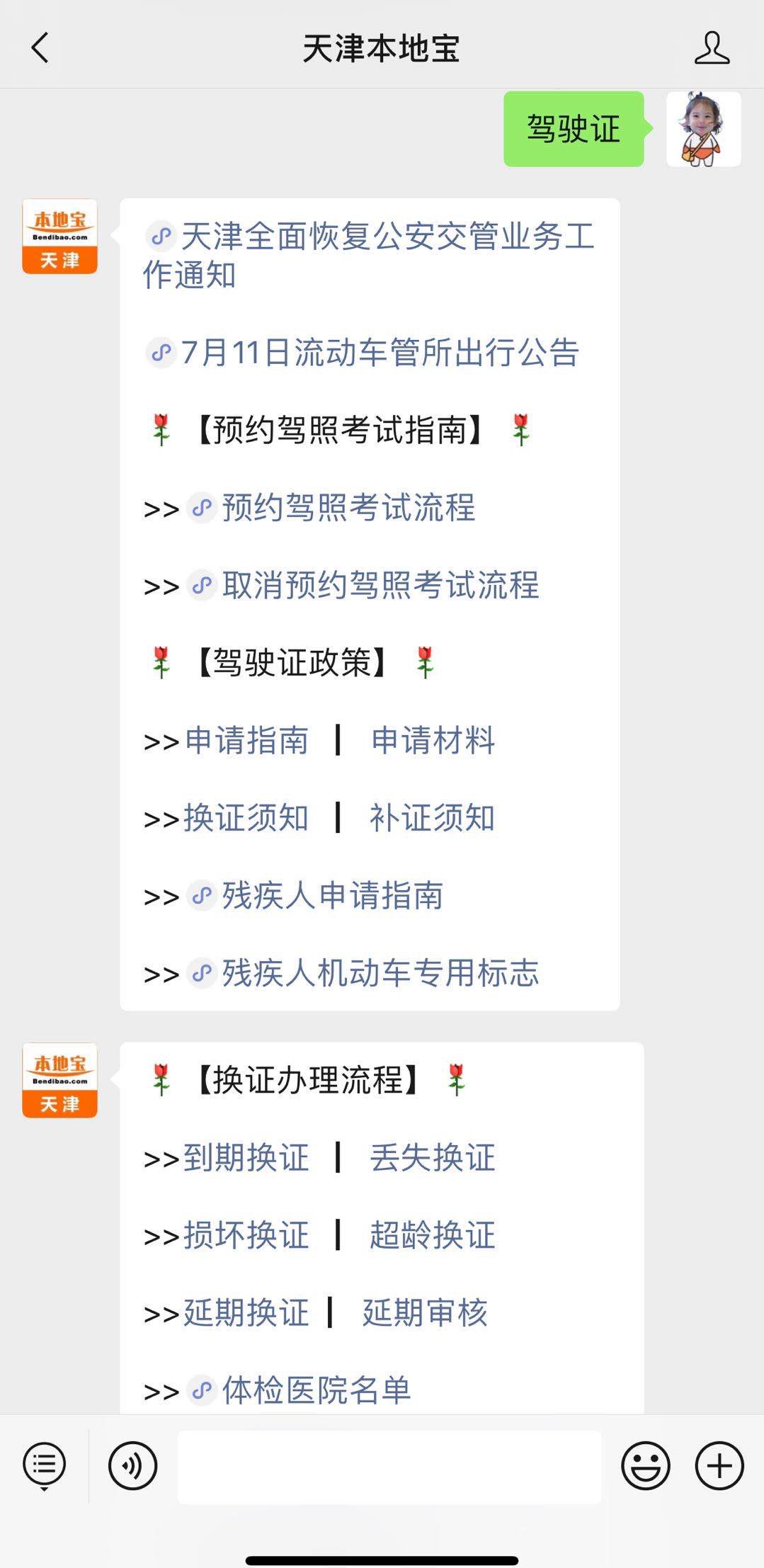Open the 取消预约驾照考试流程 link
Image resolution: width=764 pixels, height=1568 pixels.
(380, 586)
